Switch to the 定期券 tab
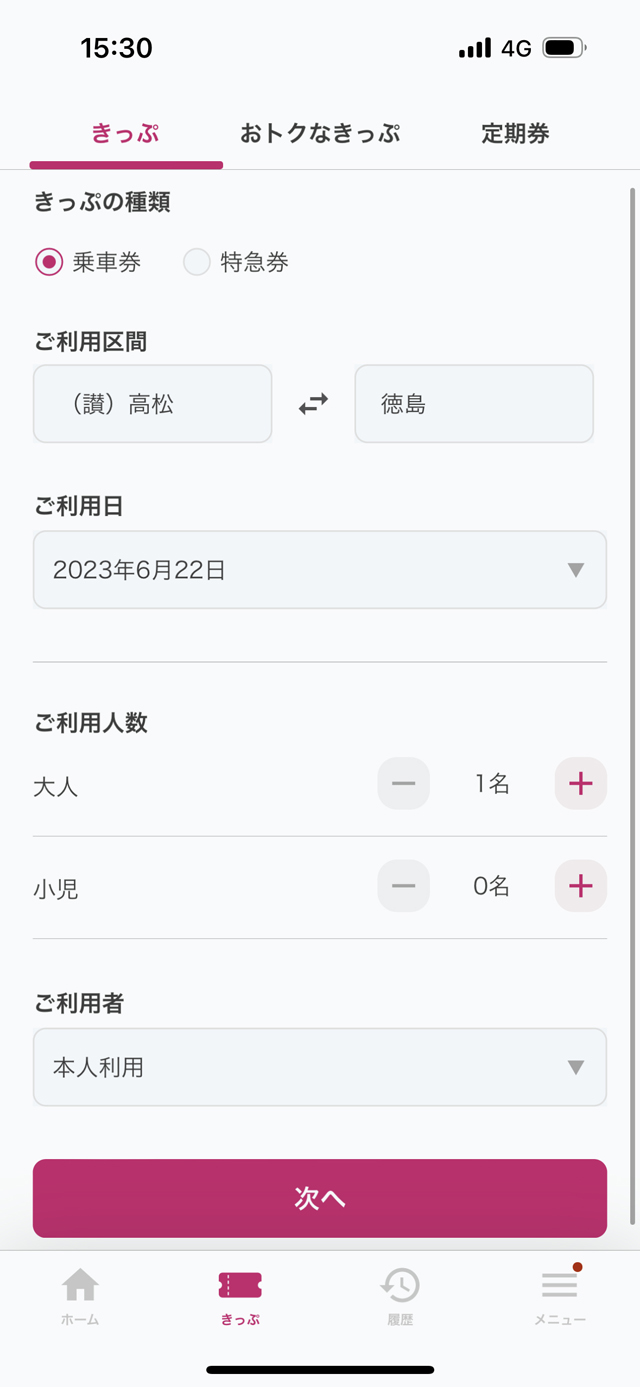The width and height of the screenshot is (640, 1387). pos(515,133)
